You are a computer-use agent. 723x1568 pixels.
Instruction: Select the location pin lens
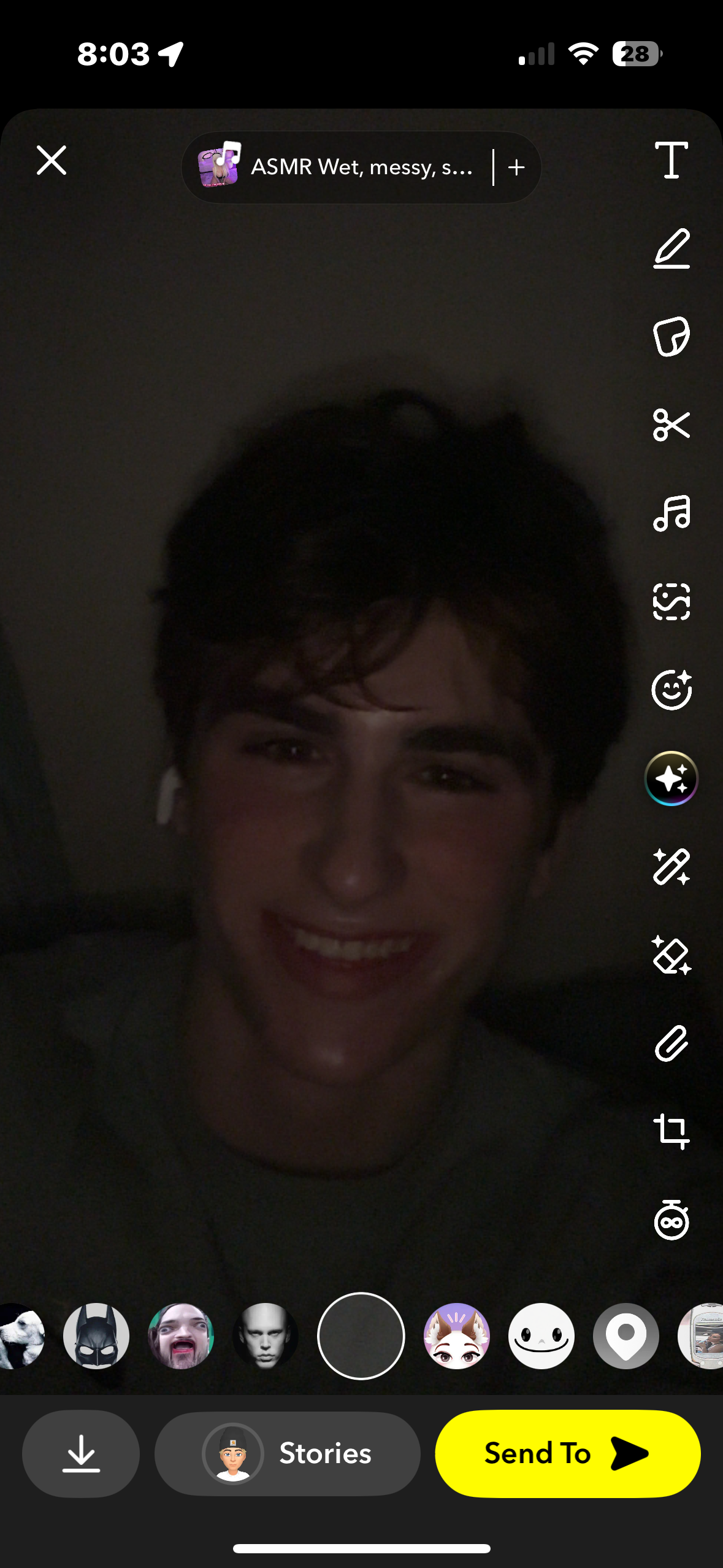[625, 1335]
